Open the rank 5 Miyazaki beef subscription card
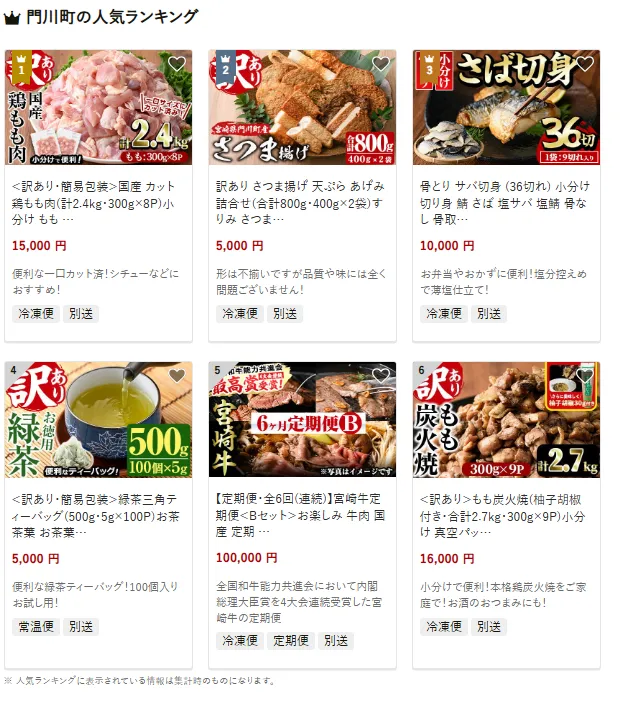631x703 pixels. [302, 512]
